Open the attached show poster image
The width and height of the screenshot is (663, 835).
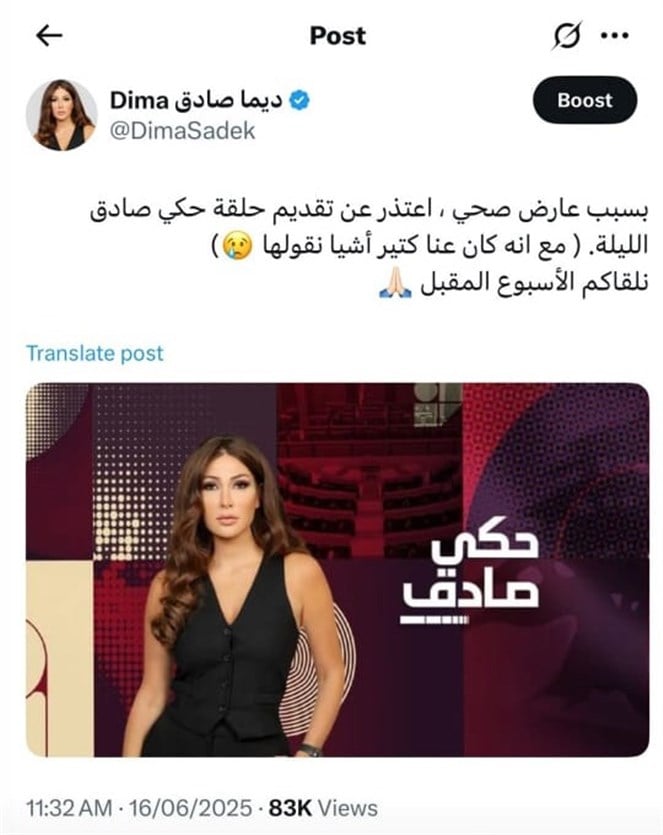coord(337,569)
